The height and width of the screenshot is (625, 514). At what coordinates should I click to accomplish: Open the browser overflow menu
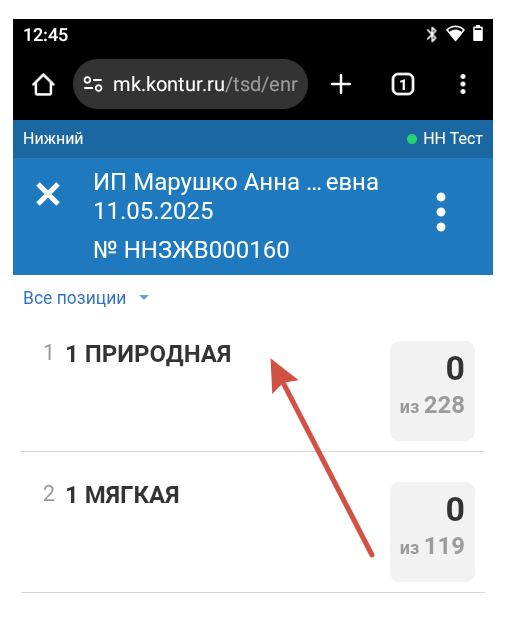point(463,85)
